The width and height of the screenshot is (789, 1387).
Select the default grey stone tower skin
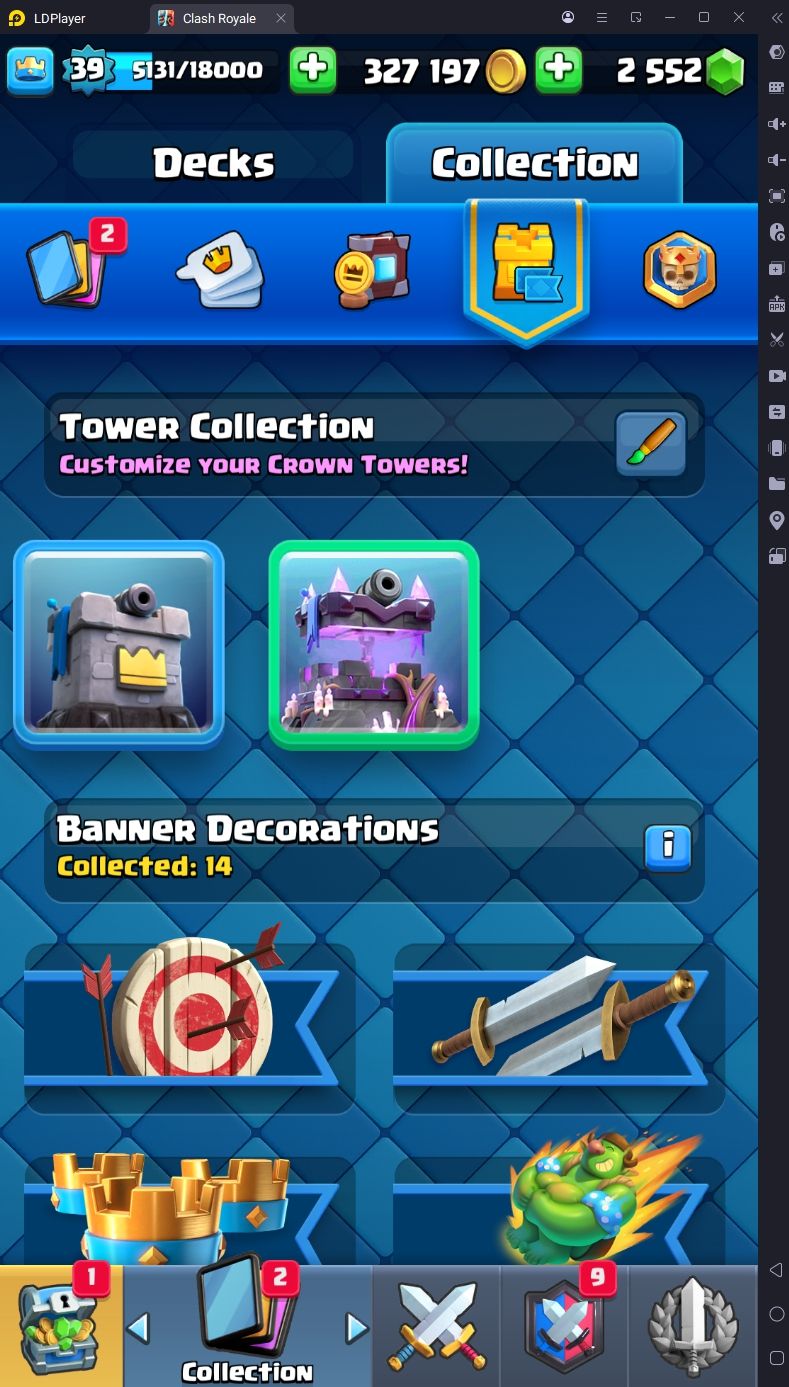[119, 644]
